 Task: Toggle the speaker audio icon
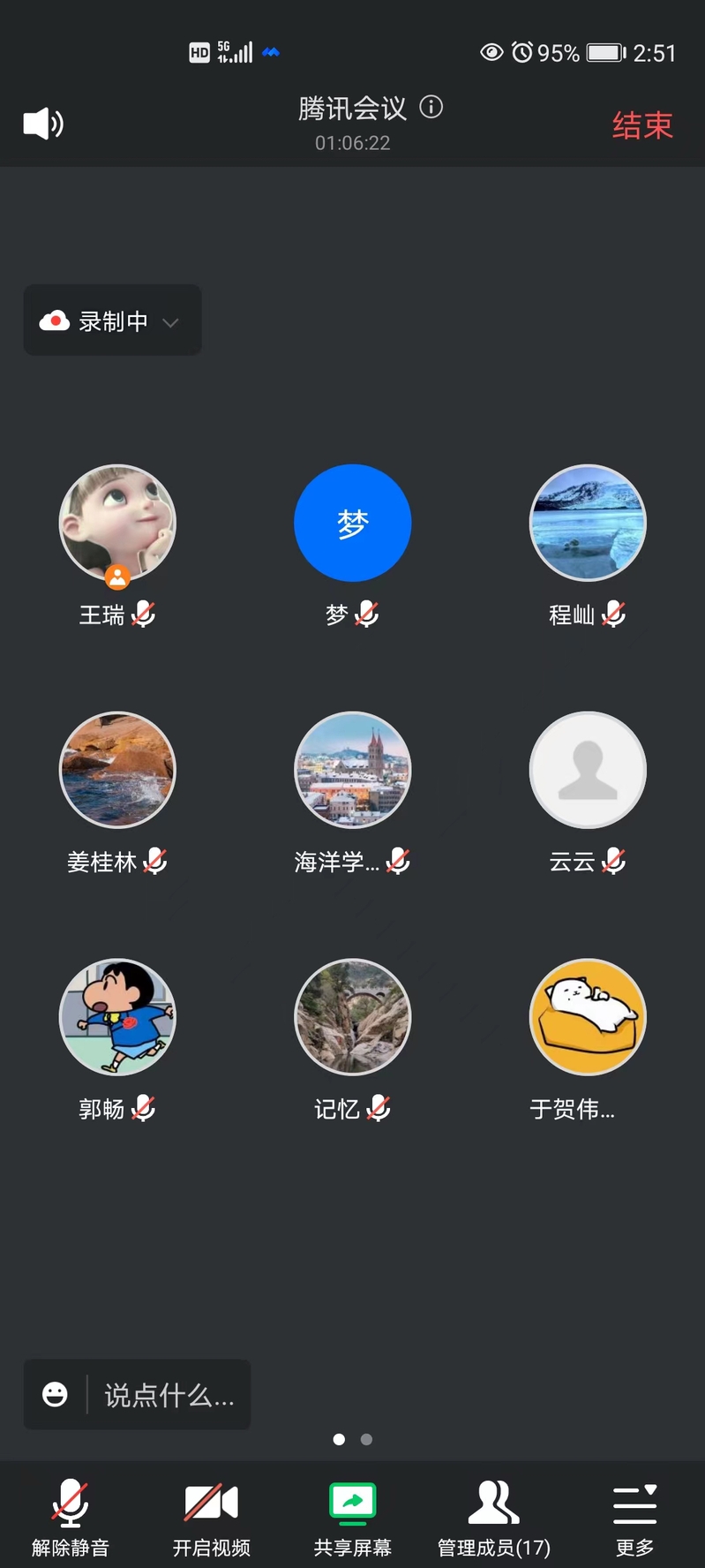click(43, 124)
